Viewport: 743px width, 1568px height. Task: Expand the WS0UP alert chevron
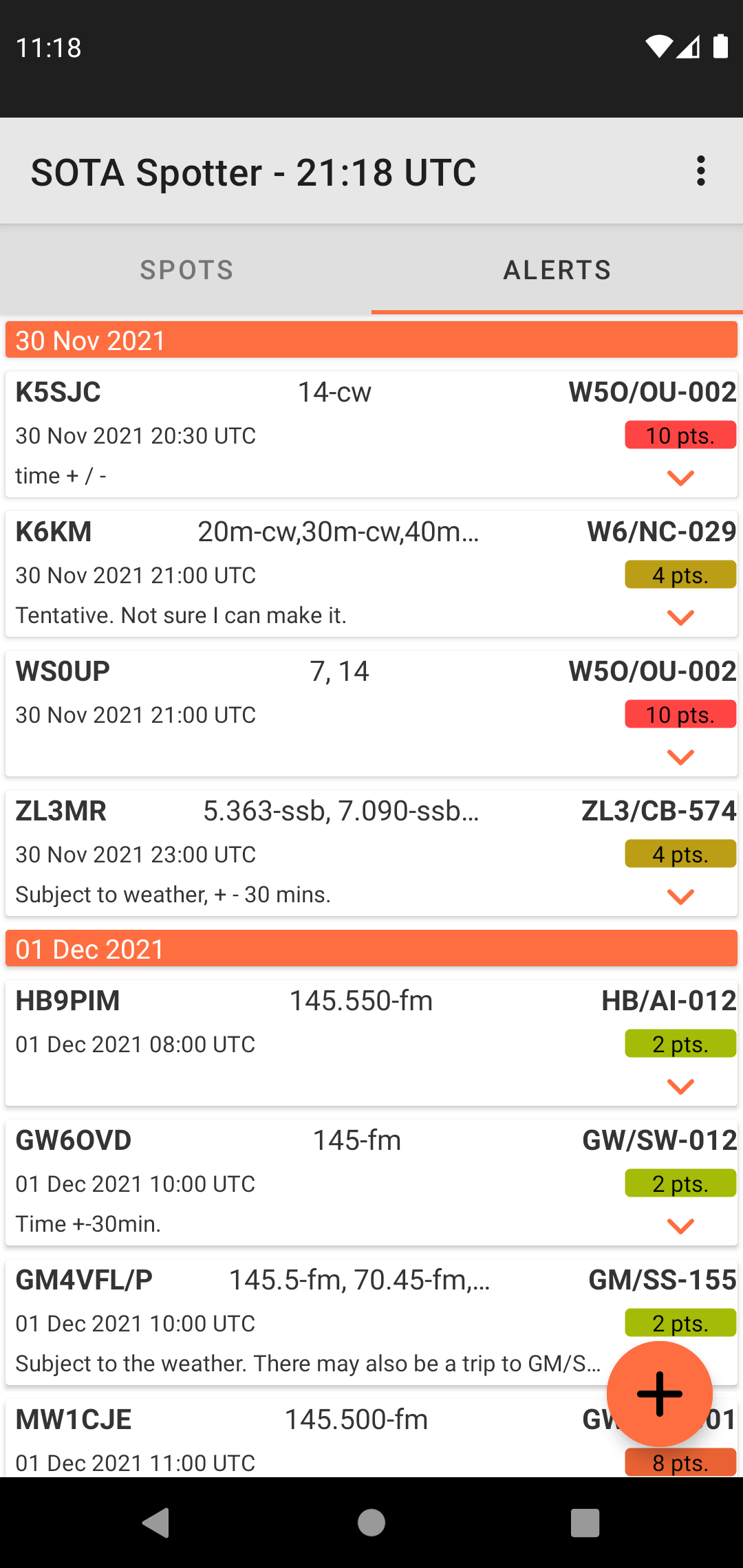(680, 756)
